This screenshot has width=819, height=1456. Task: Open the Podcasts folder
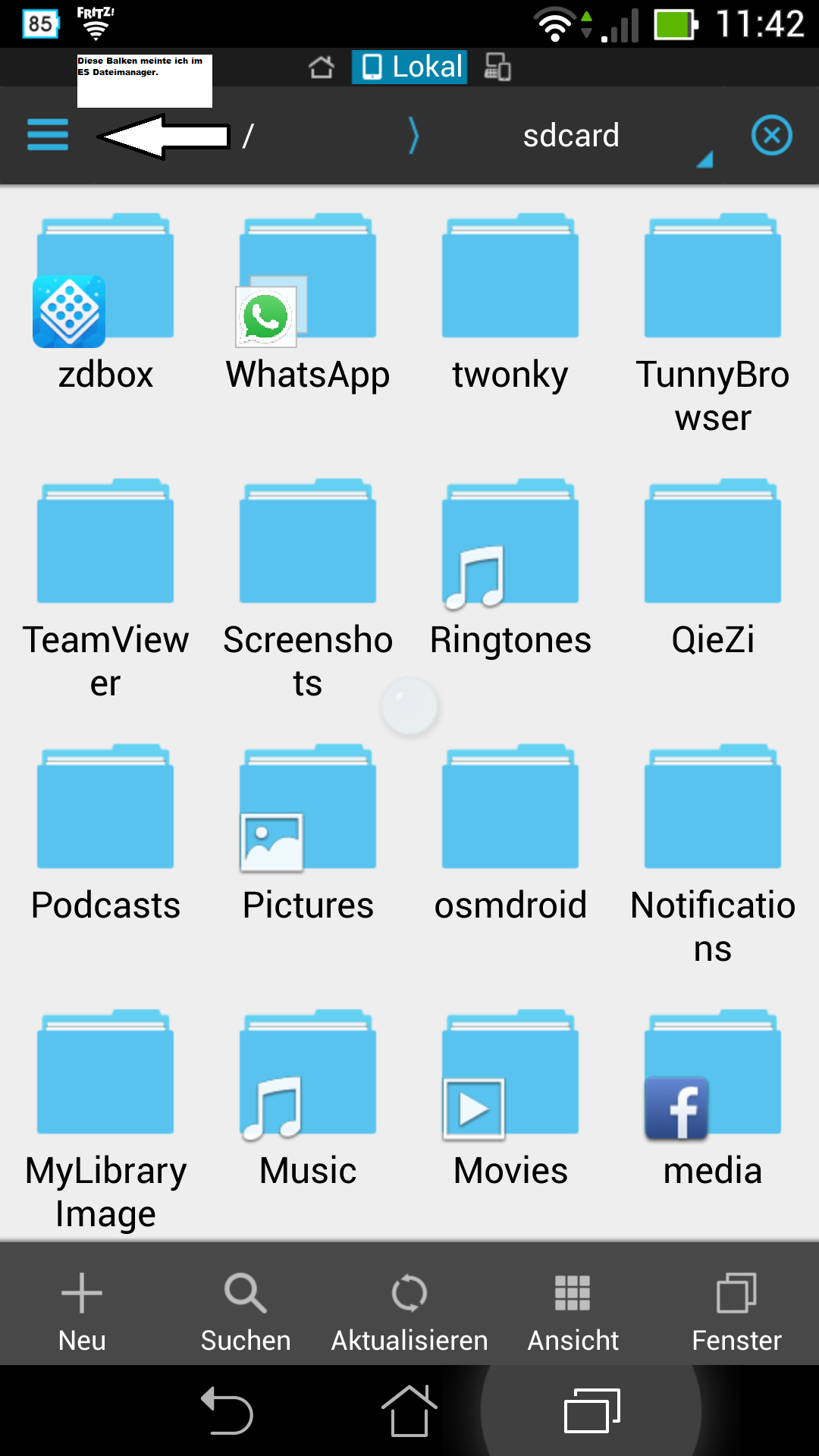tap(105, 834)
